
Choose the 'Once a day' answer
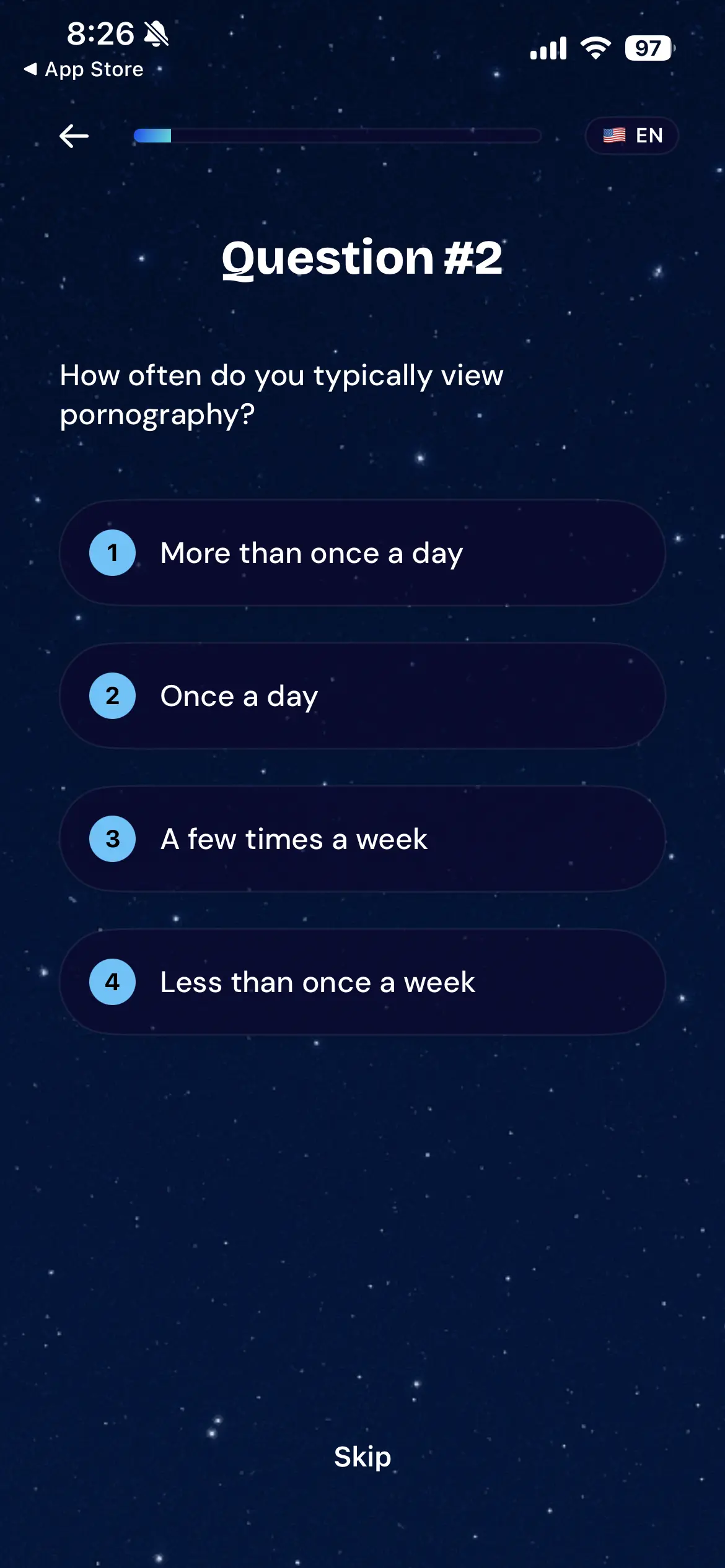(x=362, y=696)
